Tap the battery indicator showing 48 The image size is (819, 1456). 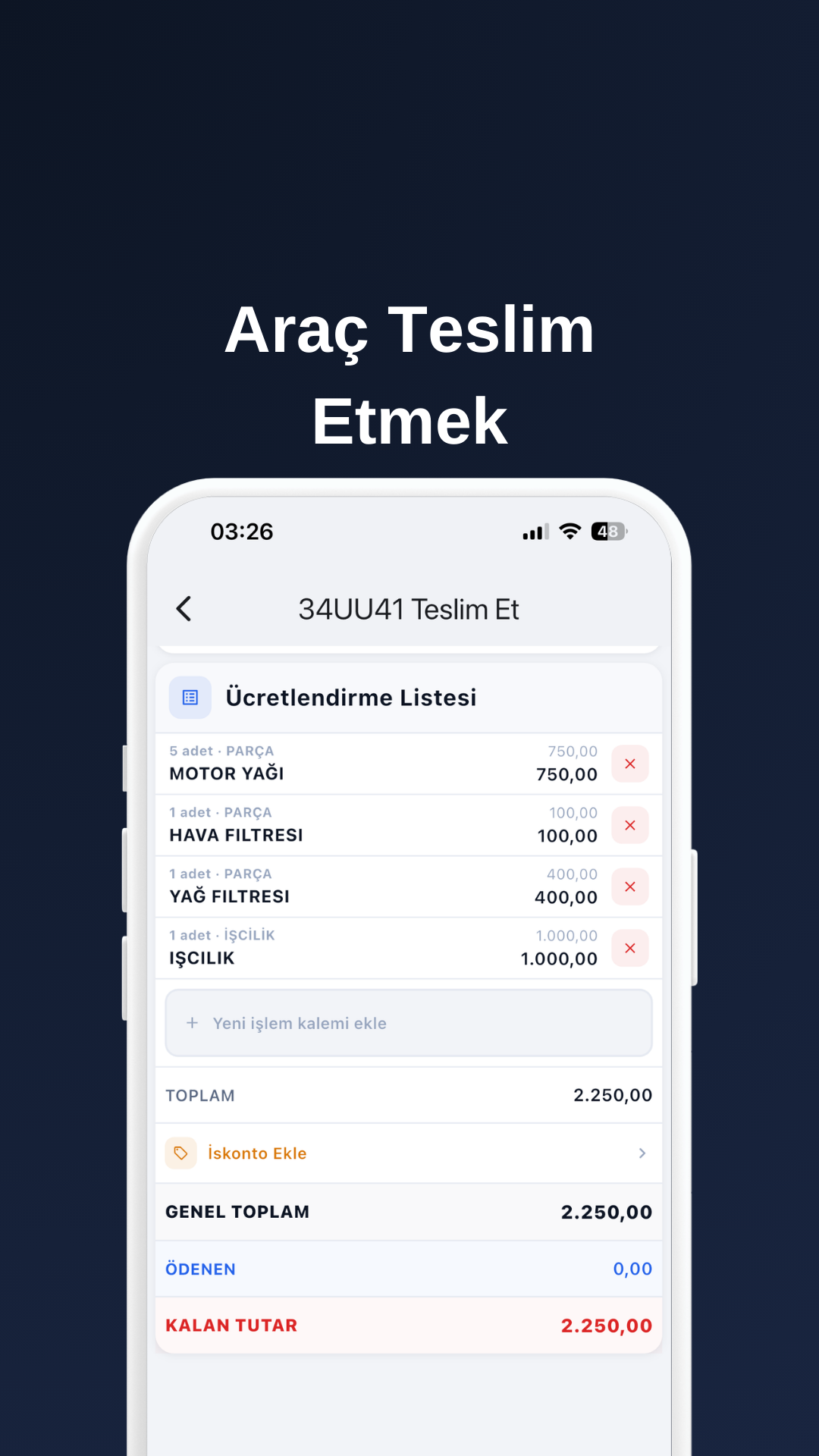(x=607, y=532)
